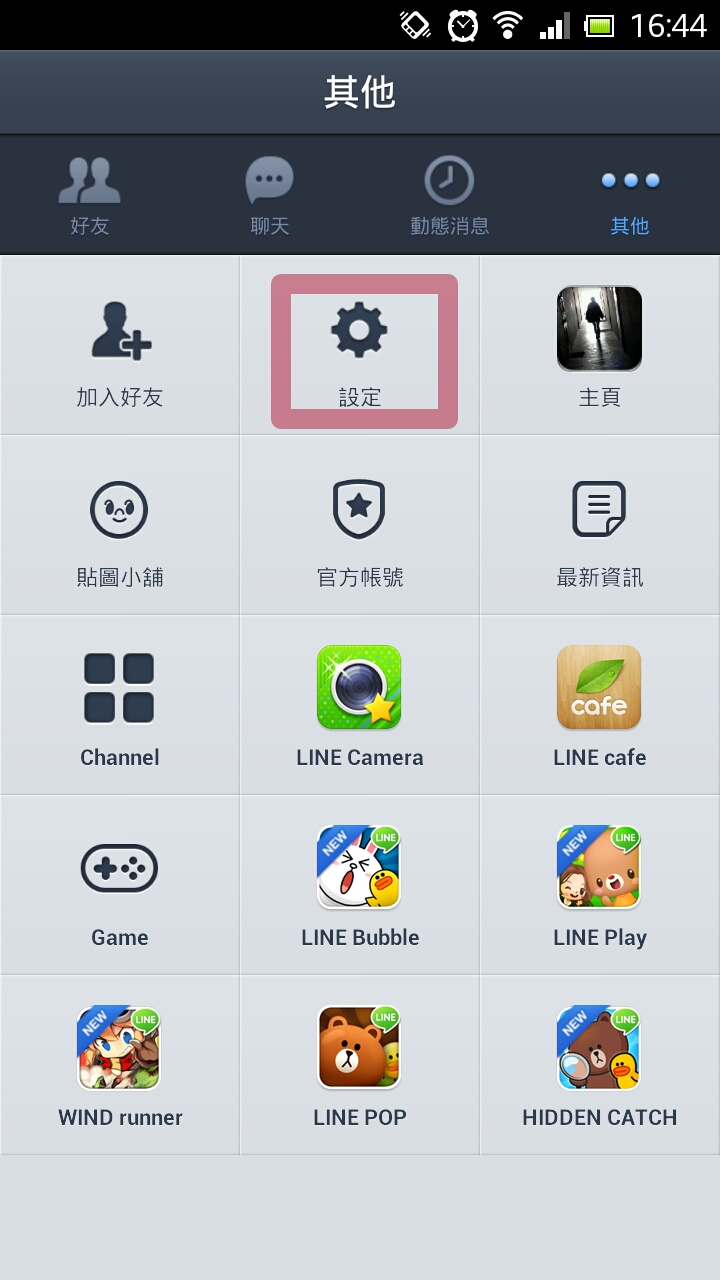Open LINE POP
The image size is (720, 1280).
(360, 1065)
